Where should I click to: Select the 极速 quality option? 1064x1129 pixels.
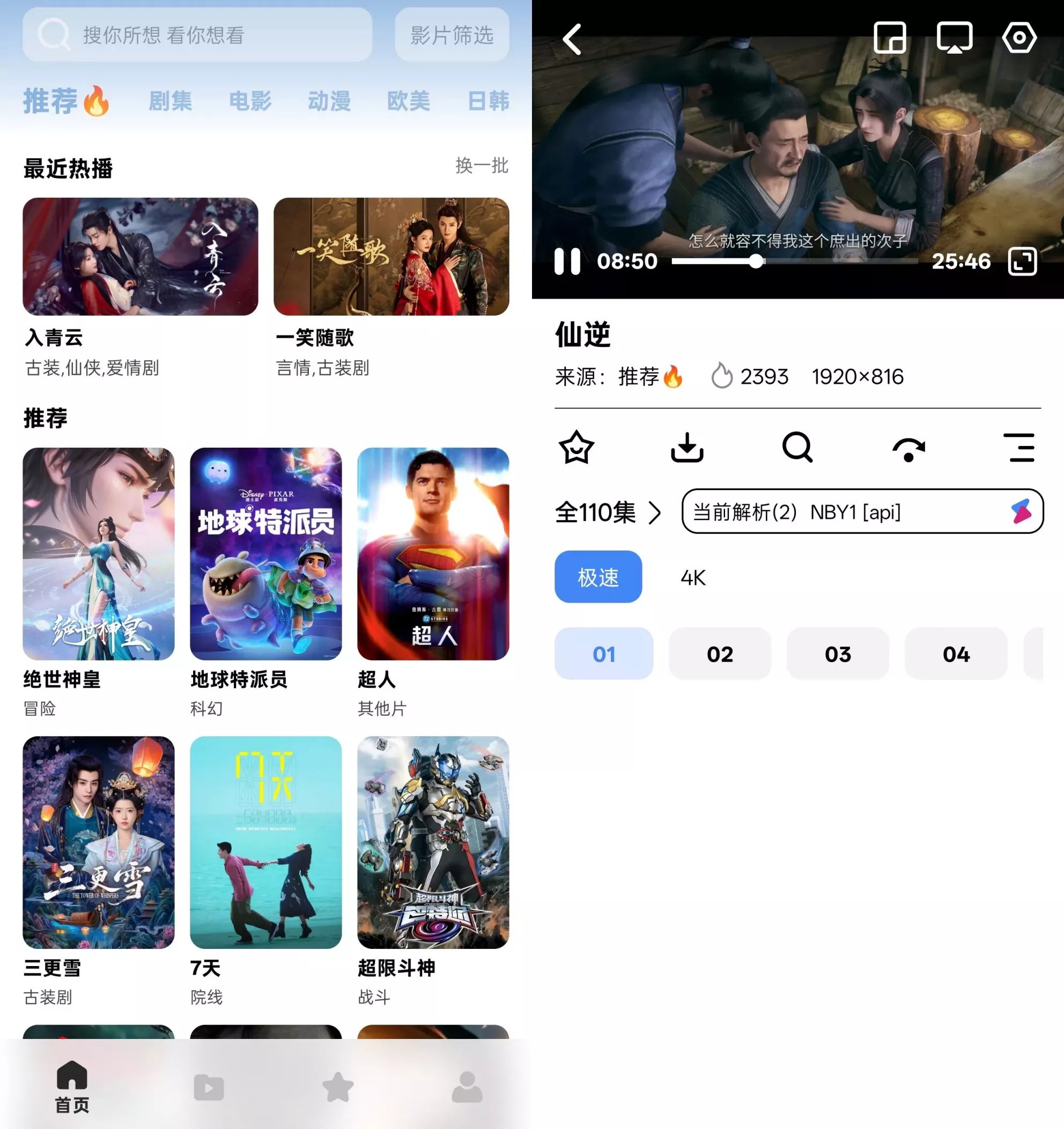[x=598, y=577]
